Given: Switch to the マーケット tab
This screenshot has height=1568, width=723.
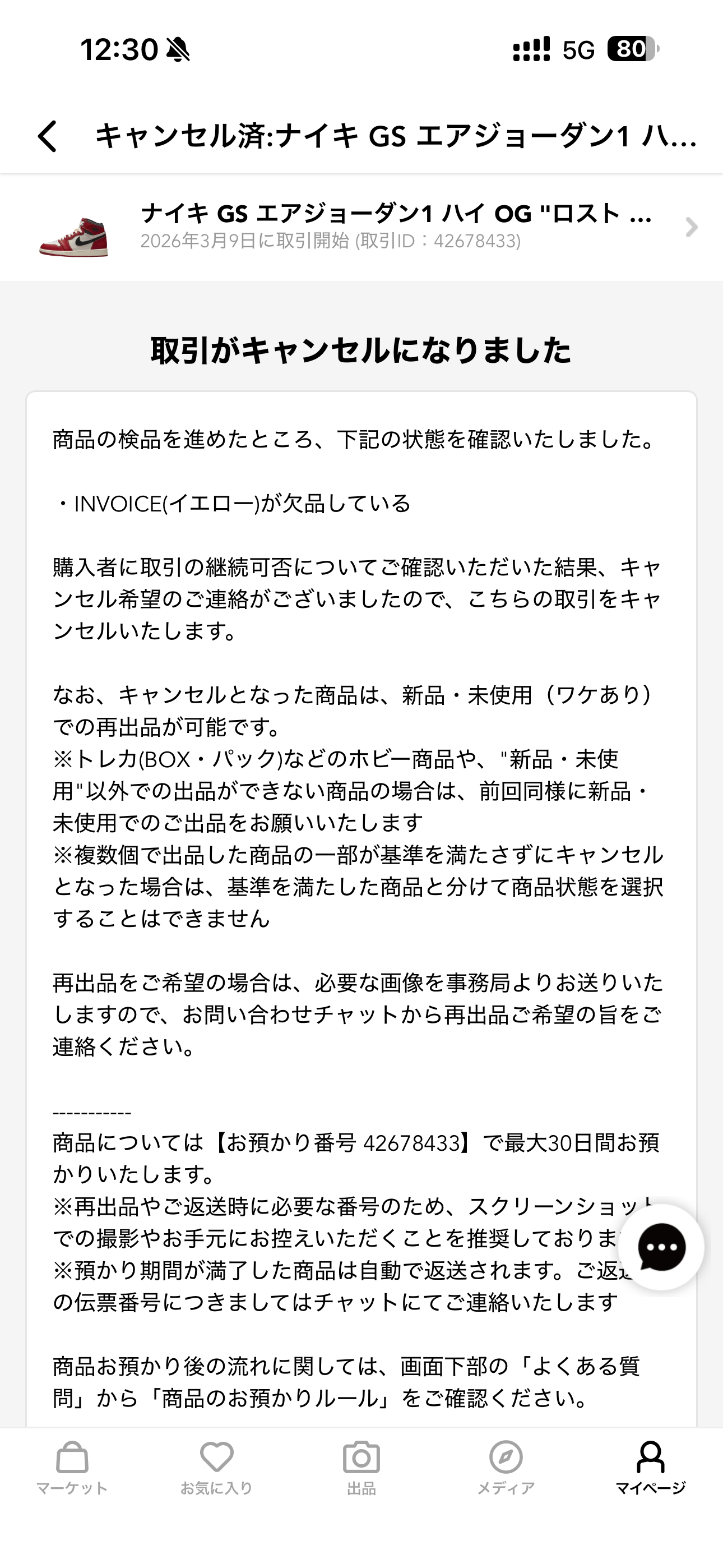Looking at the screenshot, I should 72,1468.
